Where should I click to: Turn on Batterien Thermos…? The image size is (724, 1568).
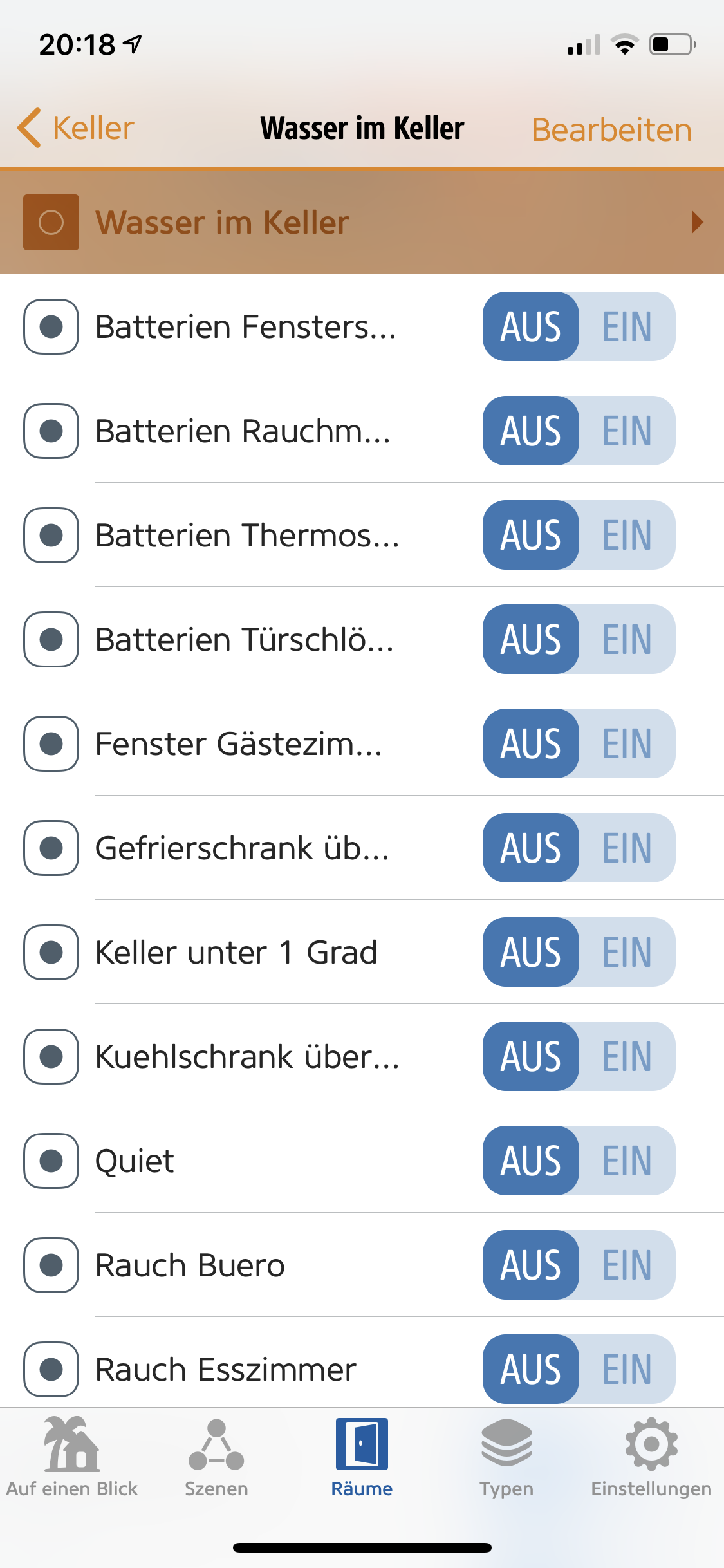pyautogui.click(x=627, y=536)
